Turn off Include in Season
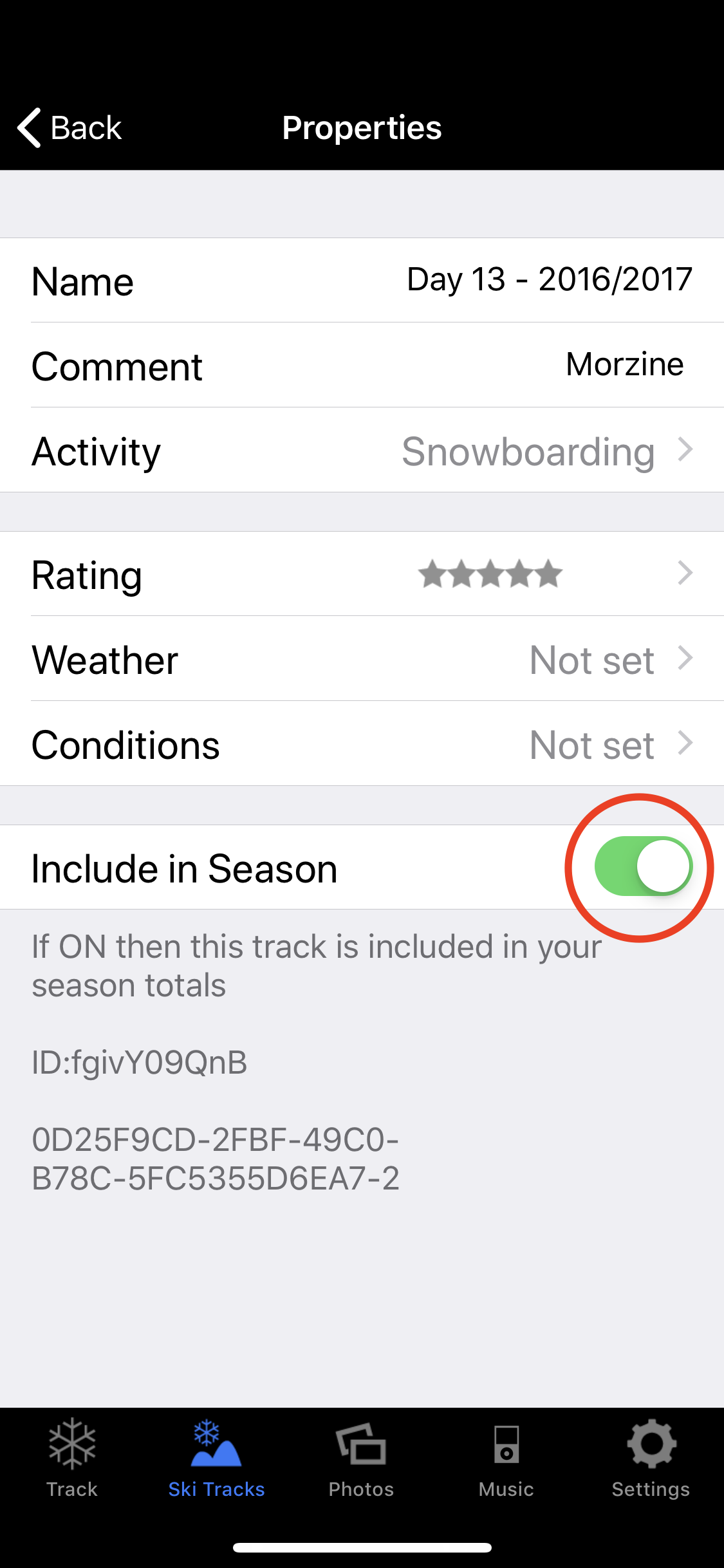724x1568 pixels. 643,866
